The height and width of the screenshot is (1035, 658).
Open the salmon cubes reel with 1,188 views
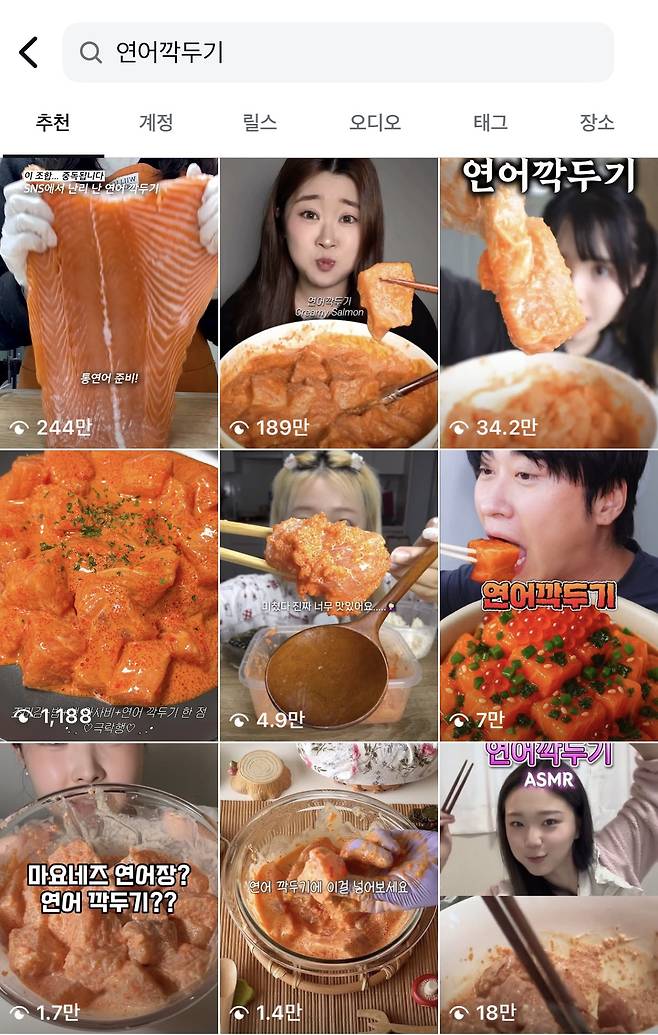(109, 595)
